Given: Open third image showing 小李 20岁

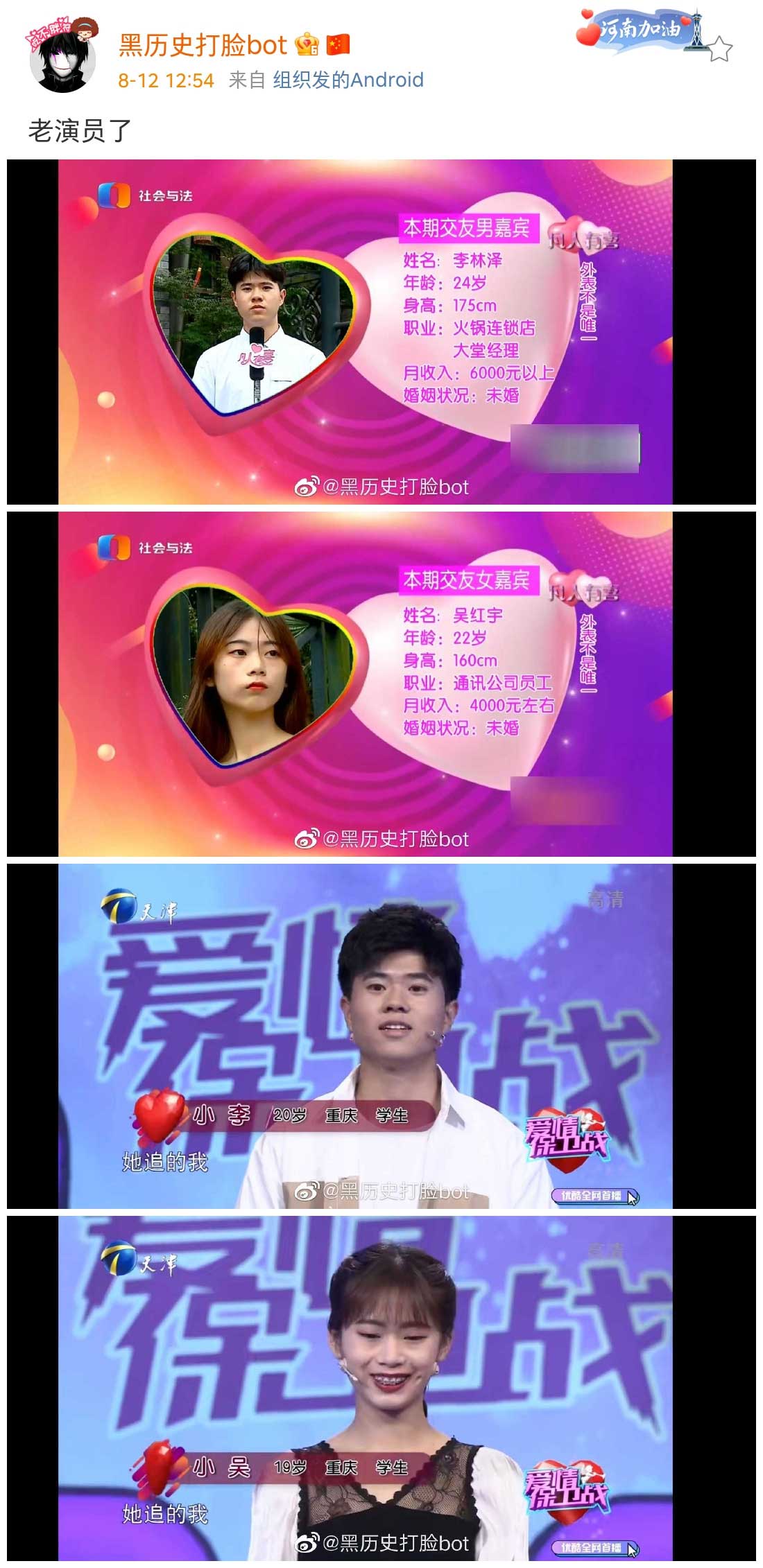Looking at the screenshot, I should (381, 1036).
